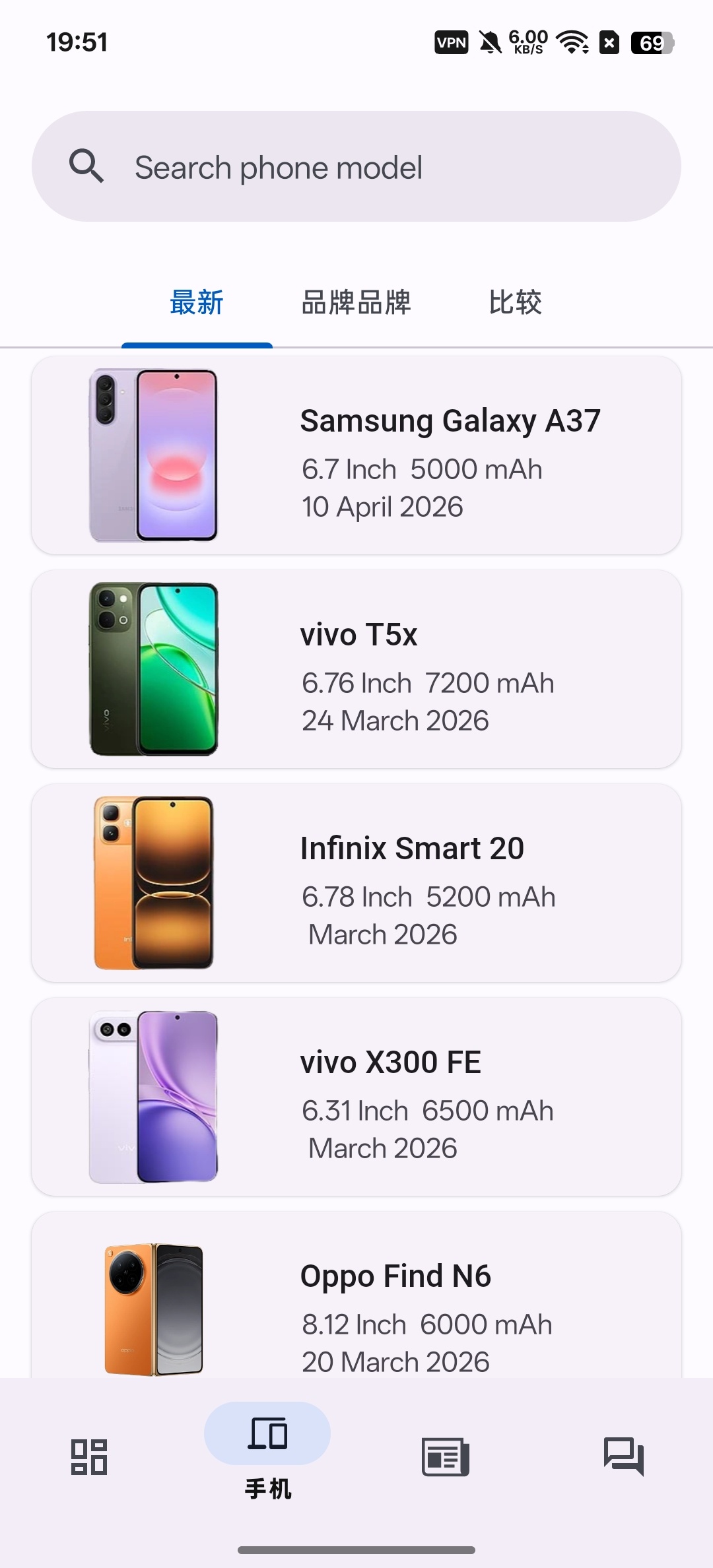Open the Infinix Smart 20 card
The width and height of the screenshot is (713, 1568).
coord(356,883)
